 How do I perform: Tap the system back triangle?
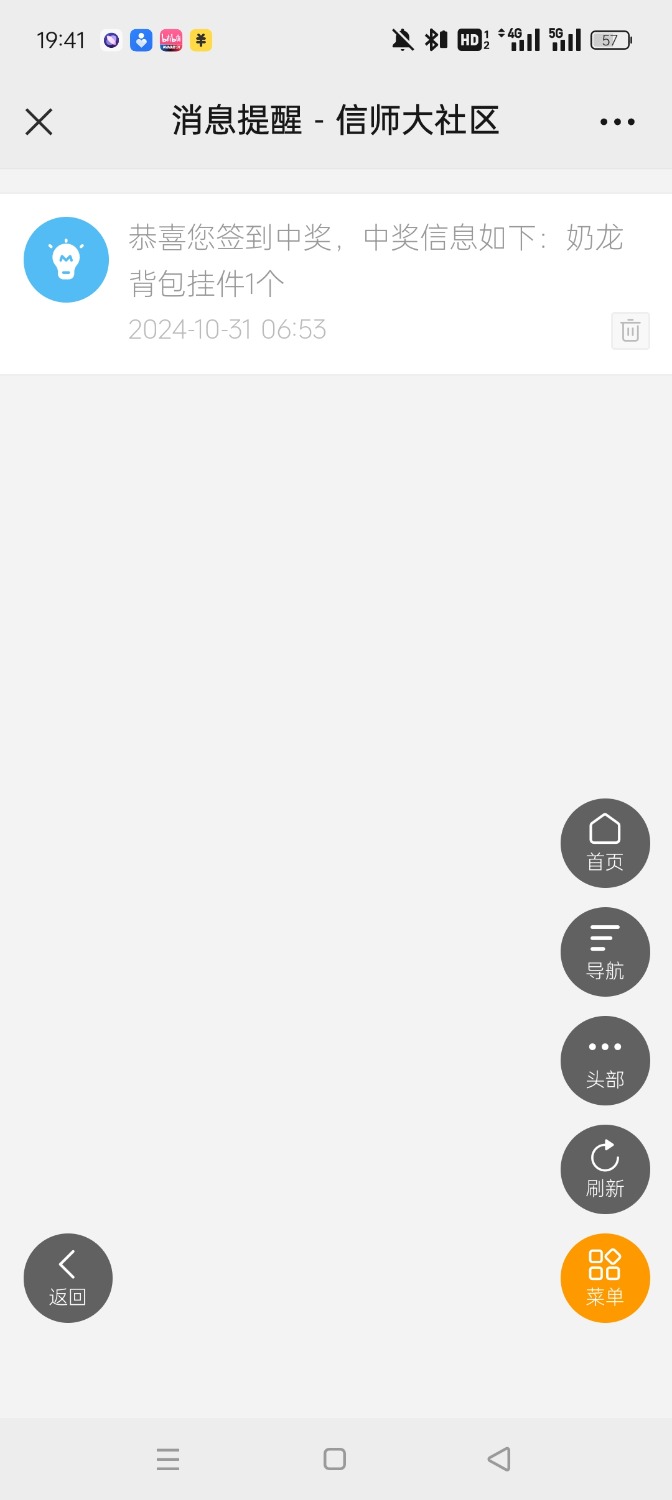(499, 1459)
